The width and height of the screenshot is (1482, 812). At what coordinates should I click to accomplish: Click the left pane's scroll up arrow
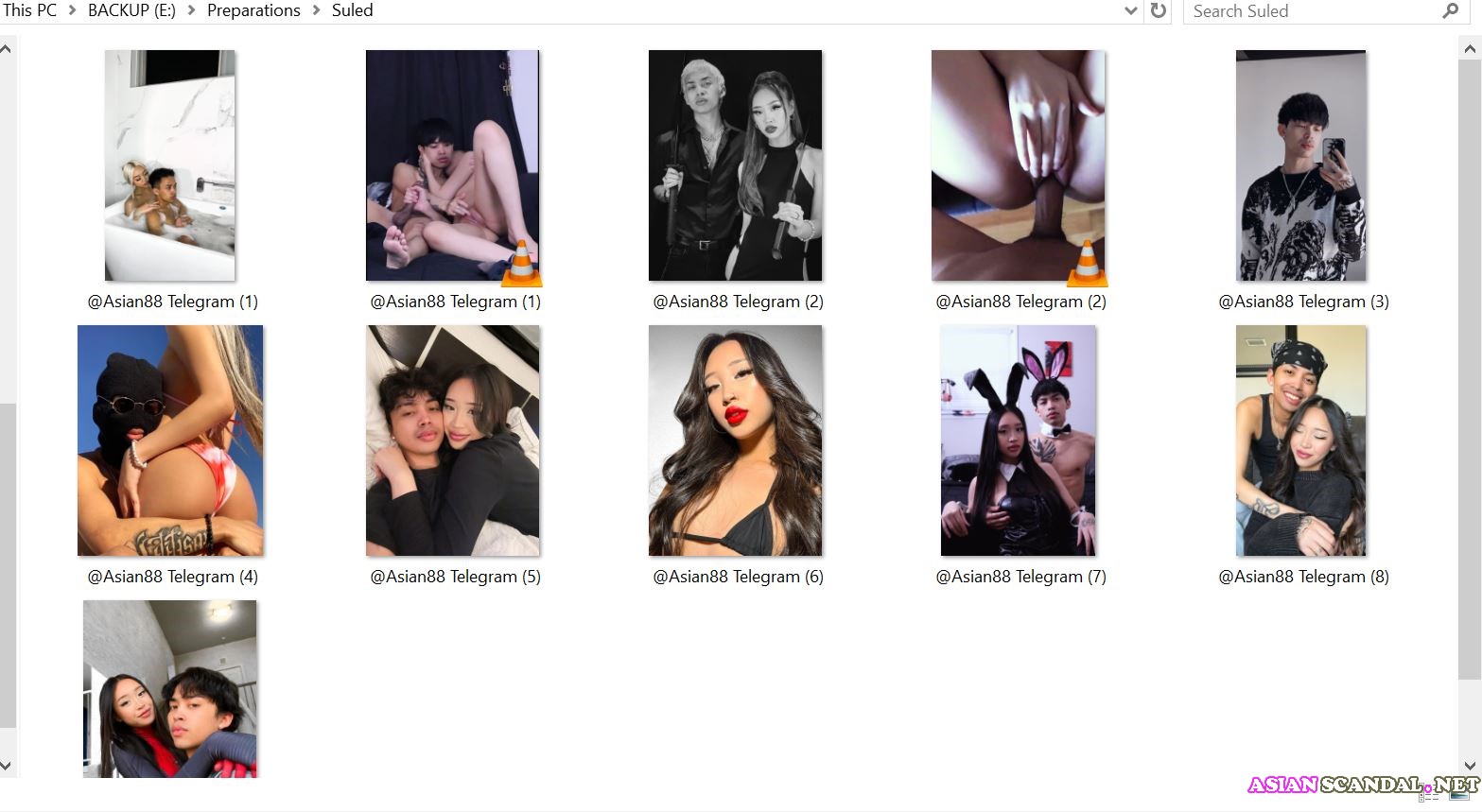coord(7,47)
